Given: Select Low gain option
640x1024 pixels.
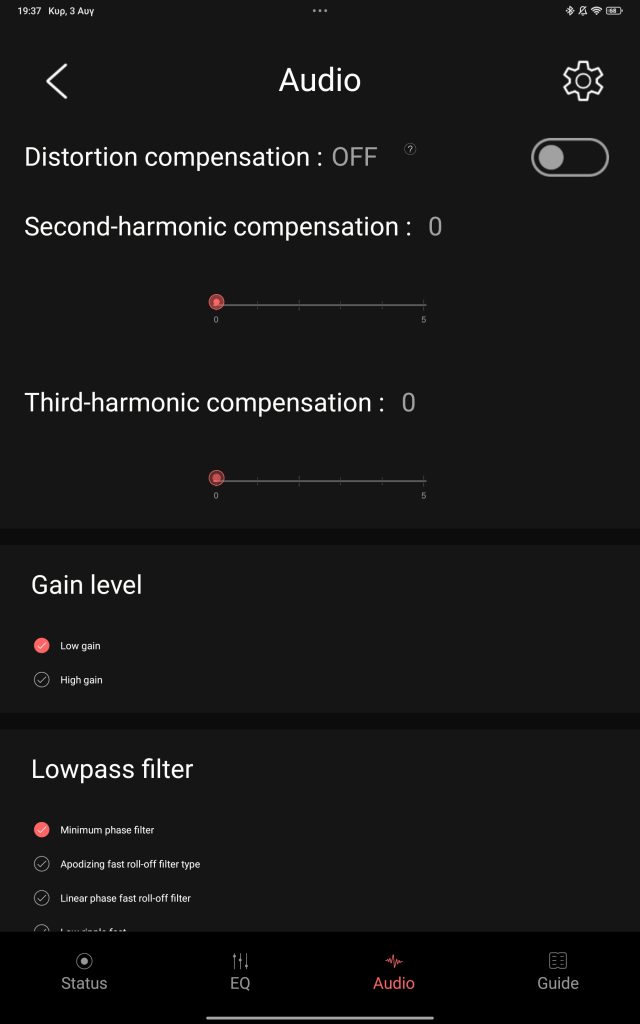Looking at the screenshot, I should coord(42,646).
